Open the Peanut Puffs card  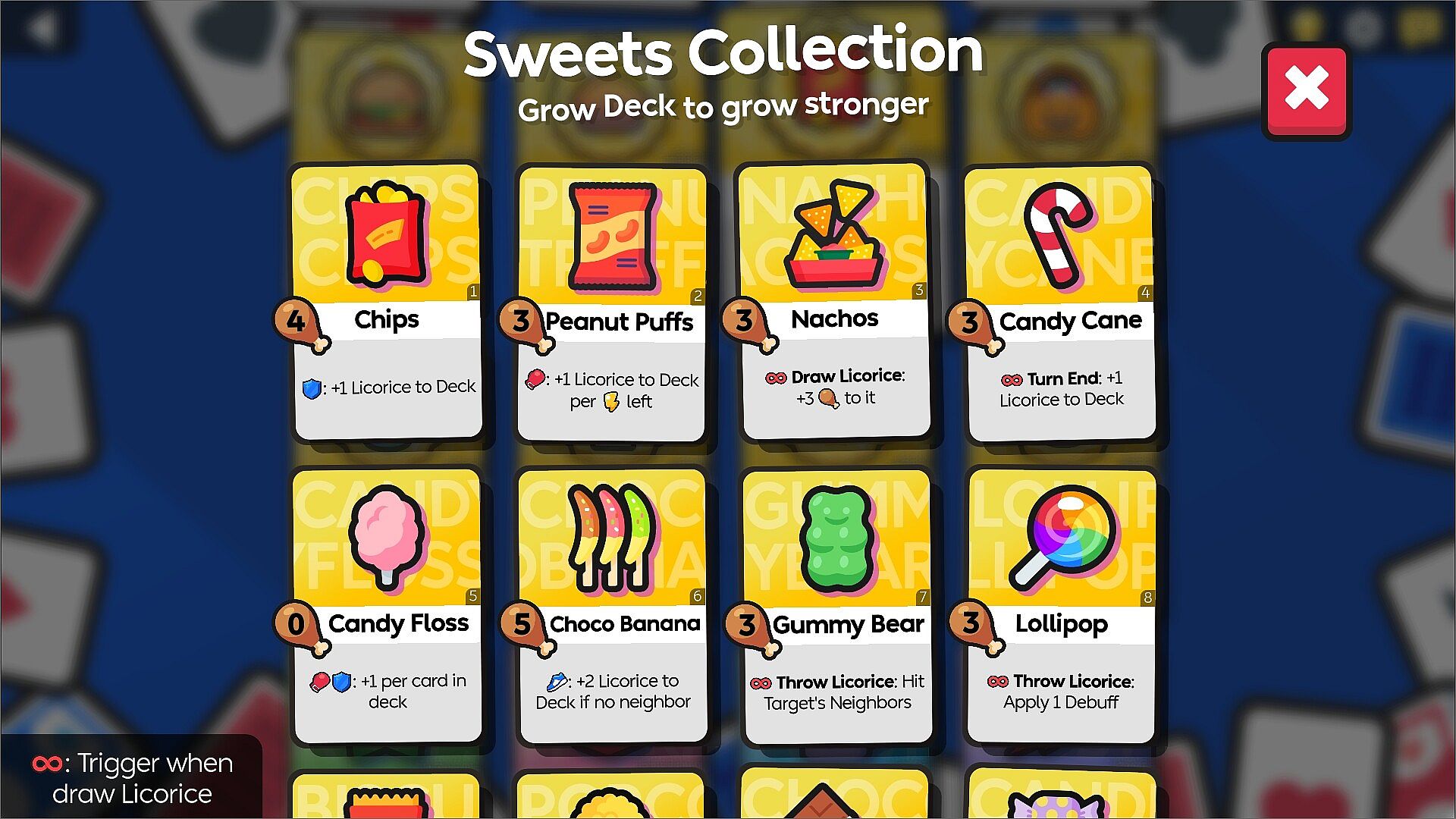click(x=611, y=303)
